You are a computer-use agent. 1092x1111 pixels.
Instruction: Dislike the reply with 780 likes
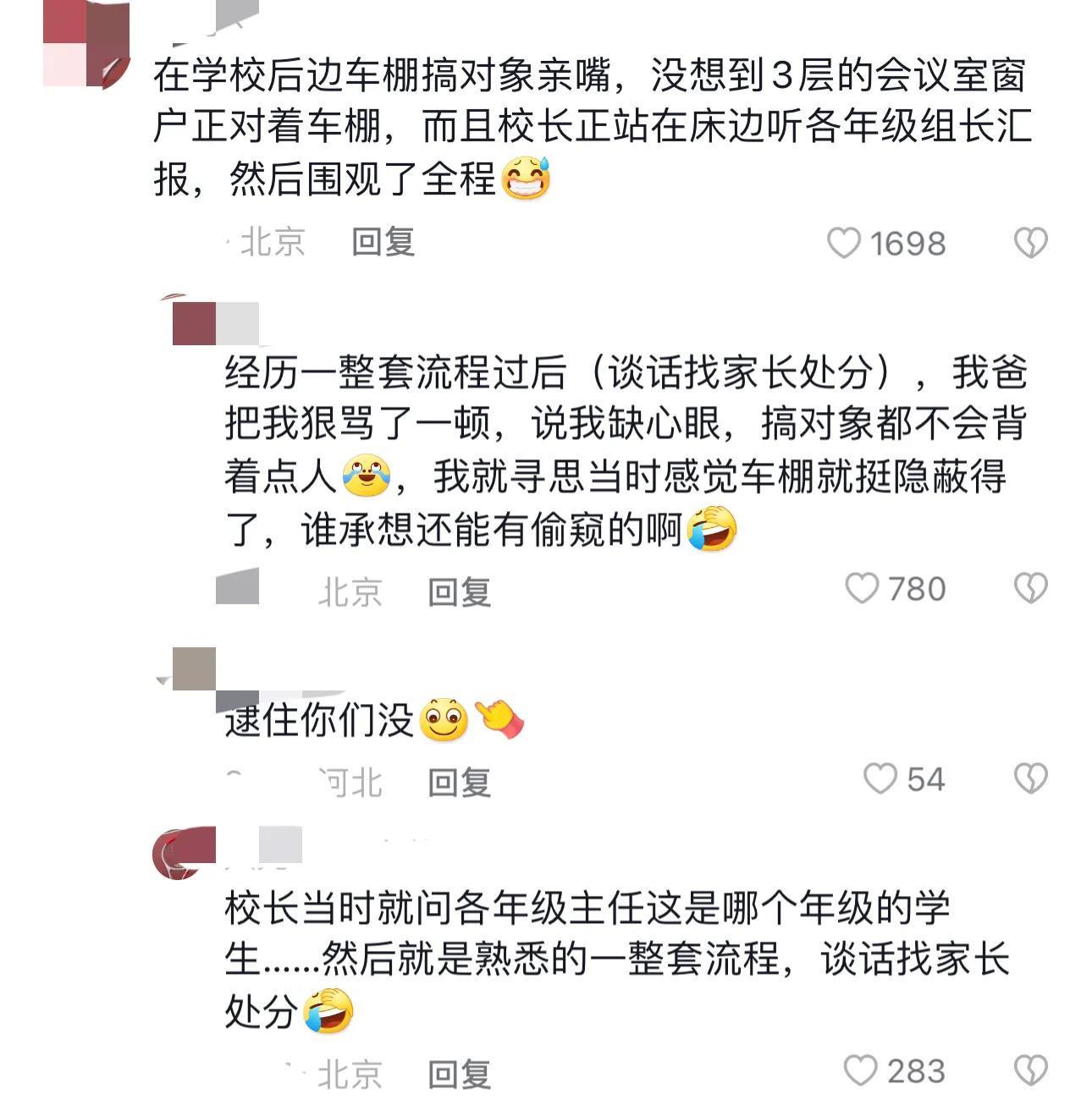[x=1030, y=588]
